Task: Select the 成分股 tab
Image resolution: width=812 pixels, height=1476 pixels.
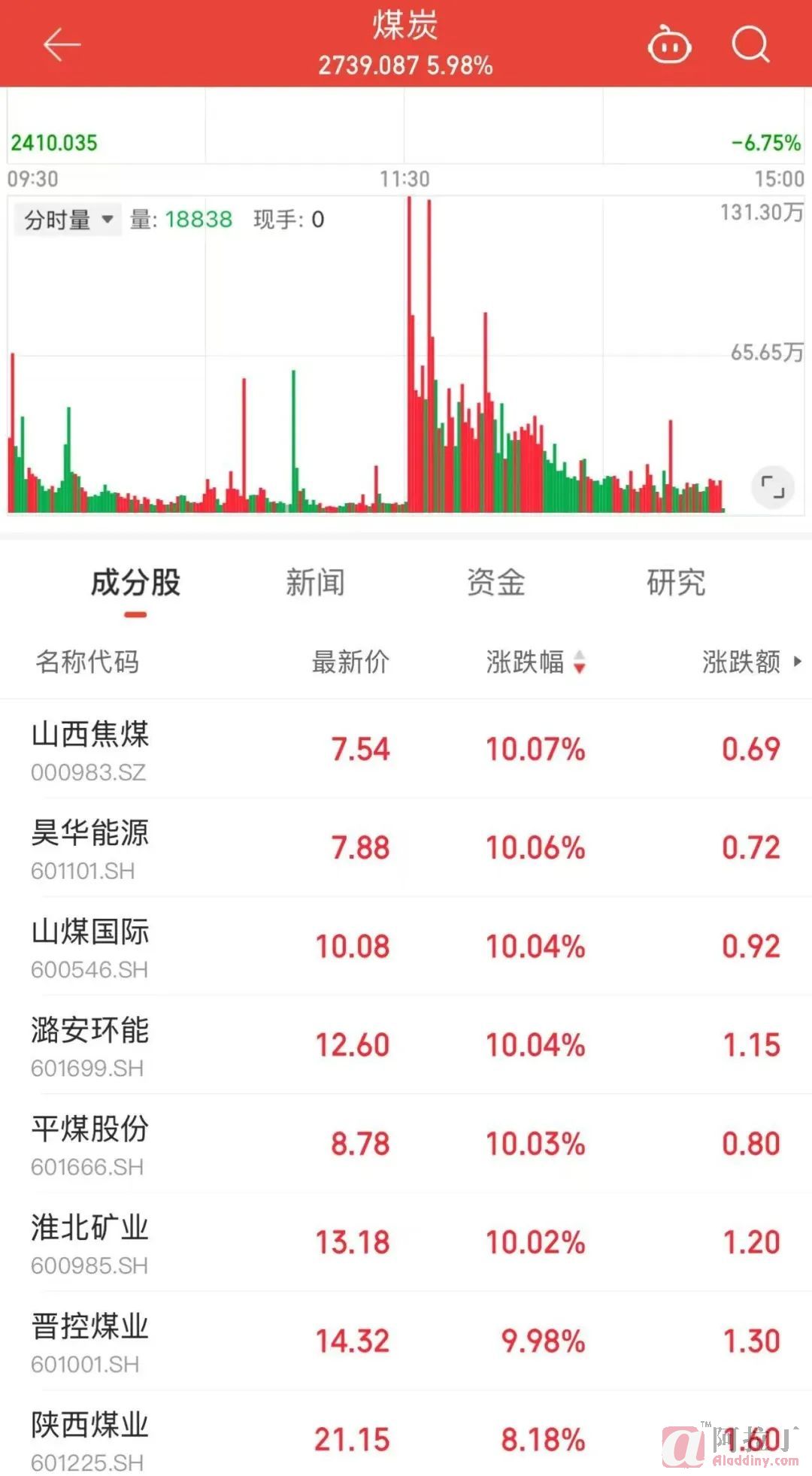Action: (x=135, y=583)
